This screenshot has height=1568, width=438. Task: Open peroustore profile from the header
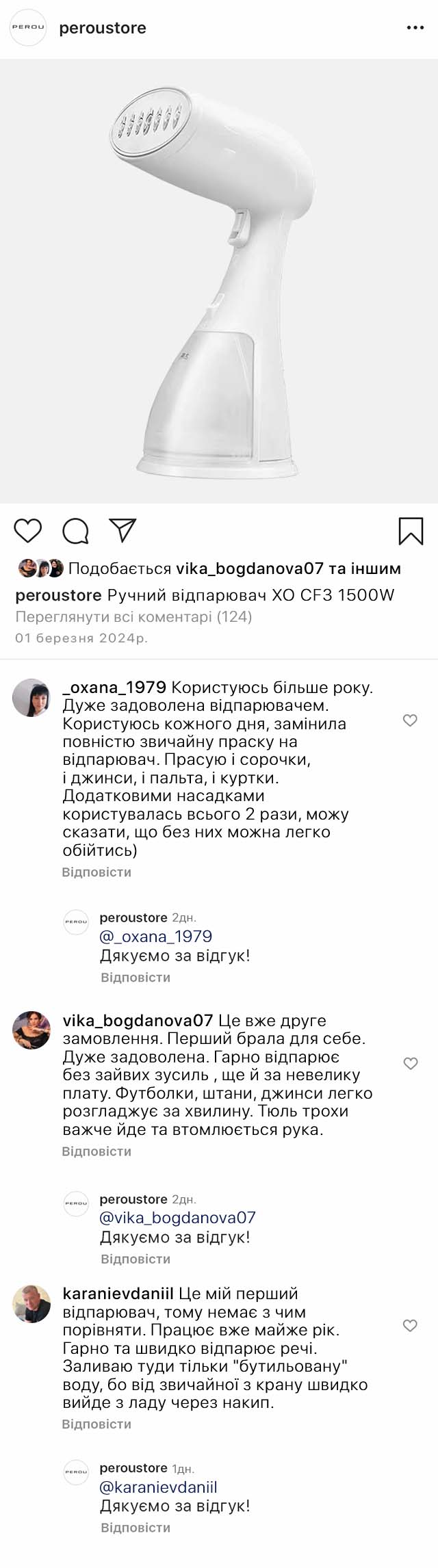click(x=103, y=28)
